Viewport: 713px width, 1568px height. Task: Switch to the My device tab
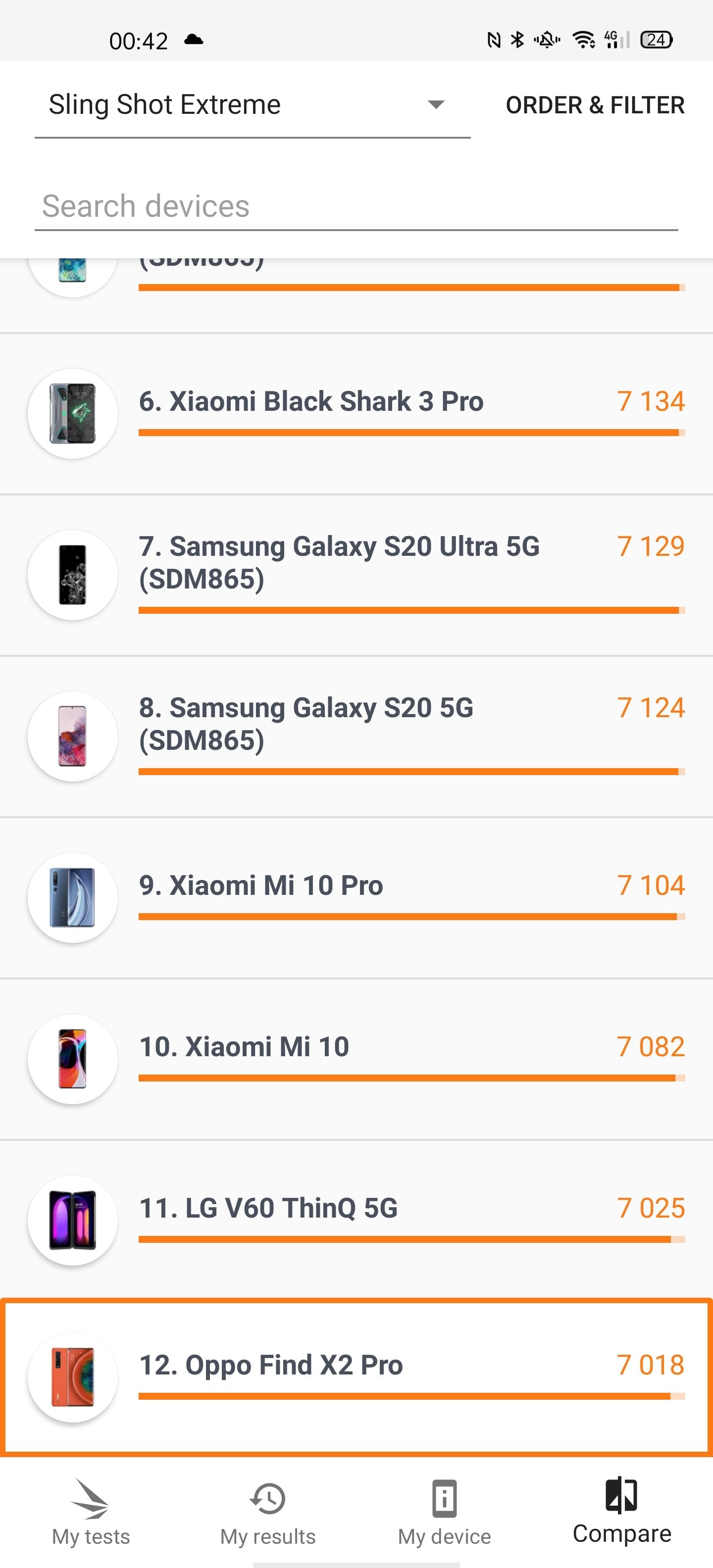(444, 1512)
